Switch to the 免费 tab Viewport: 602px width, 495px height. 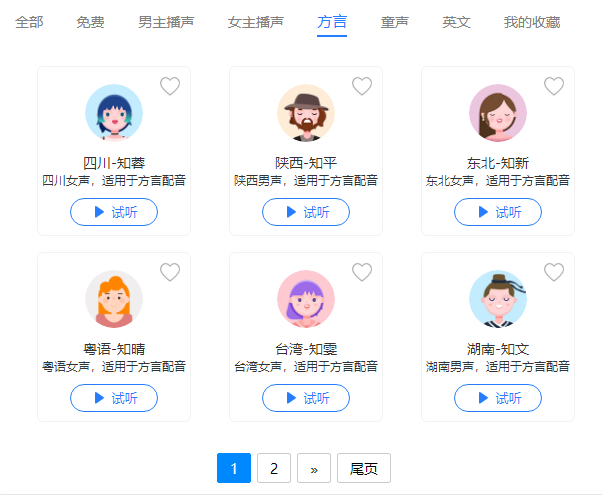click(90, 22)
